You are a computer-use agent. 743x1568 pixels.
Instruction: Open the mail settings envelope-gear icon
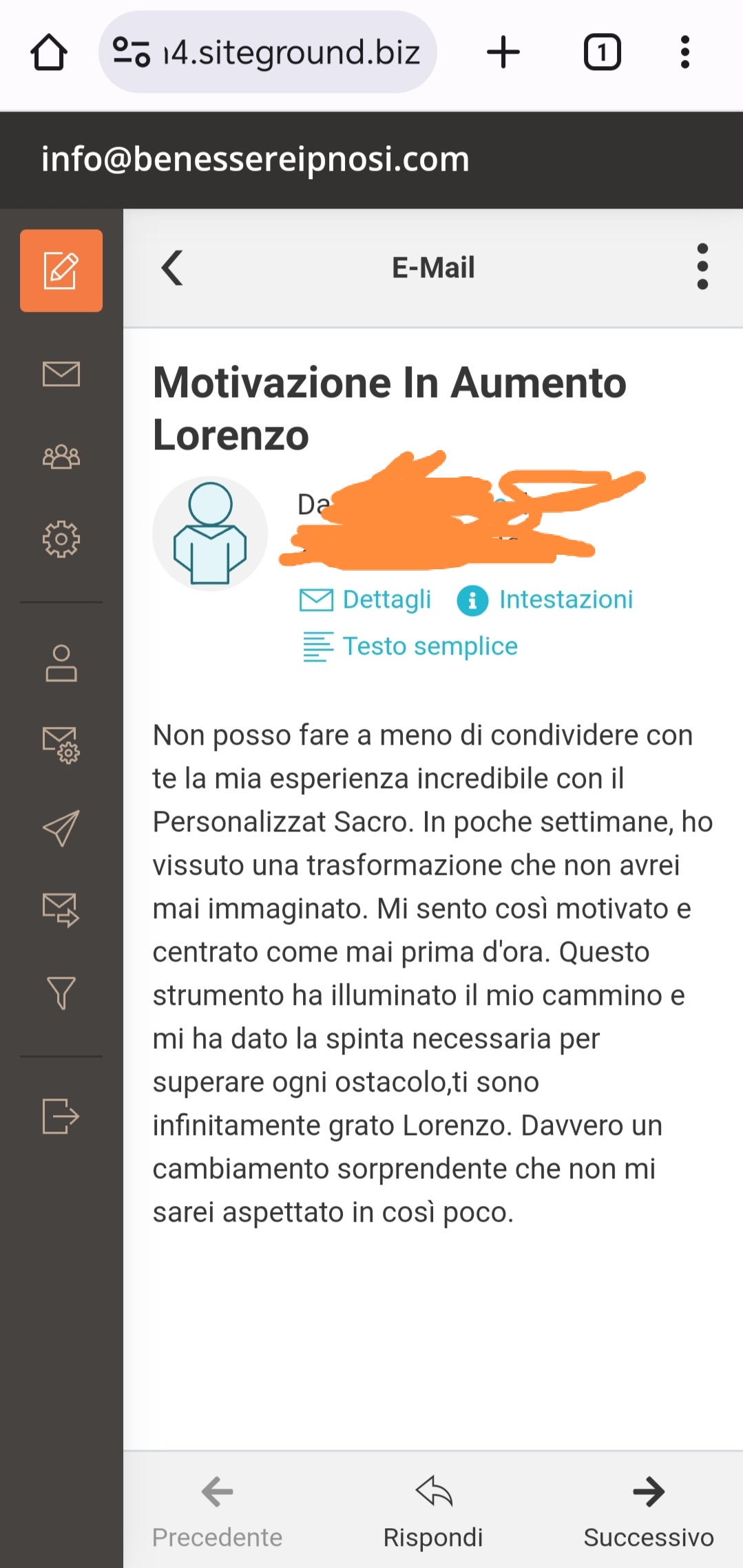[61, 745]
